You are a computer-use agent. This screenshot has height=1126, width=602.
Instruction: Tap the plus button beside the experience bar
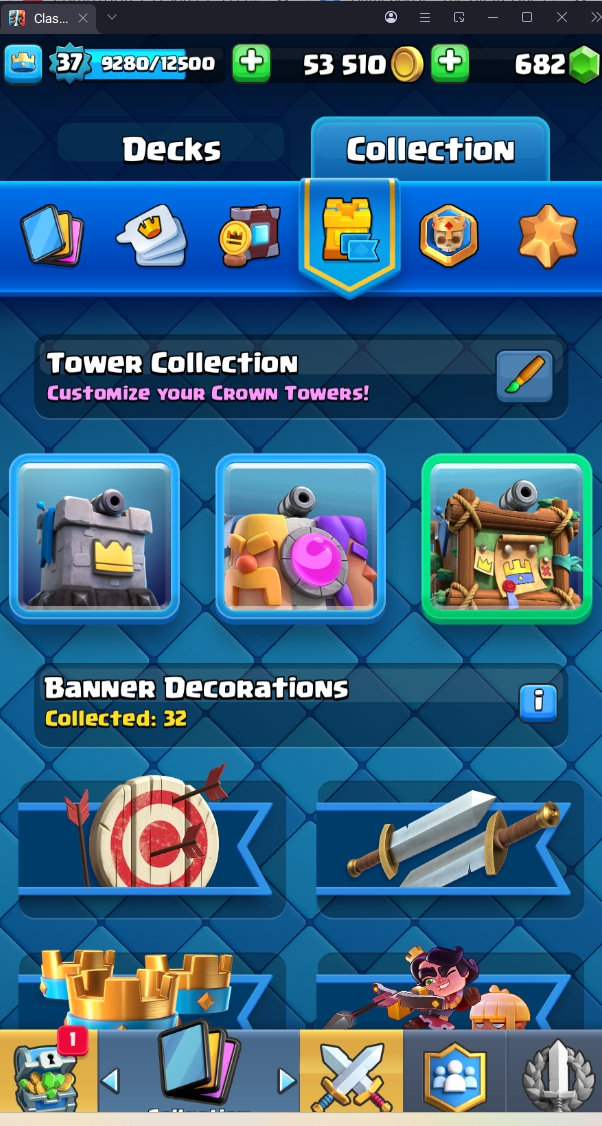pos(251,64)
